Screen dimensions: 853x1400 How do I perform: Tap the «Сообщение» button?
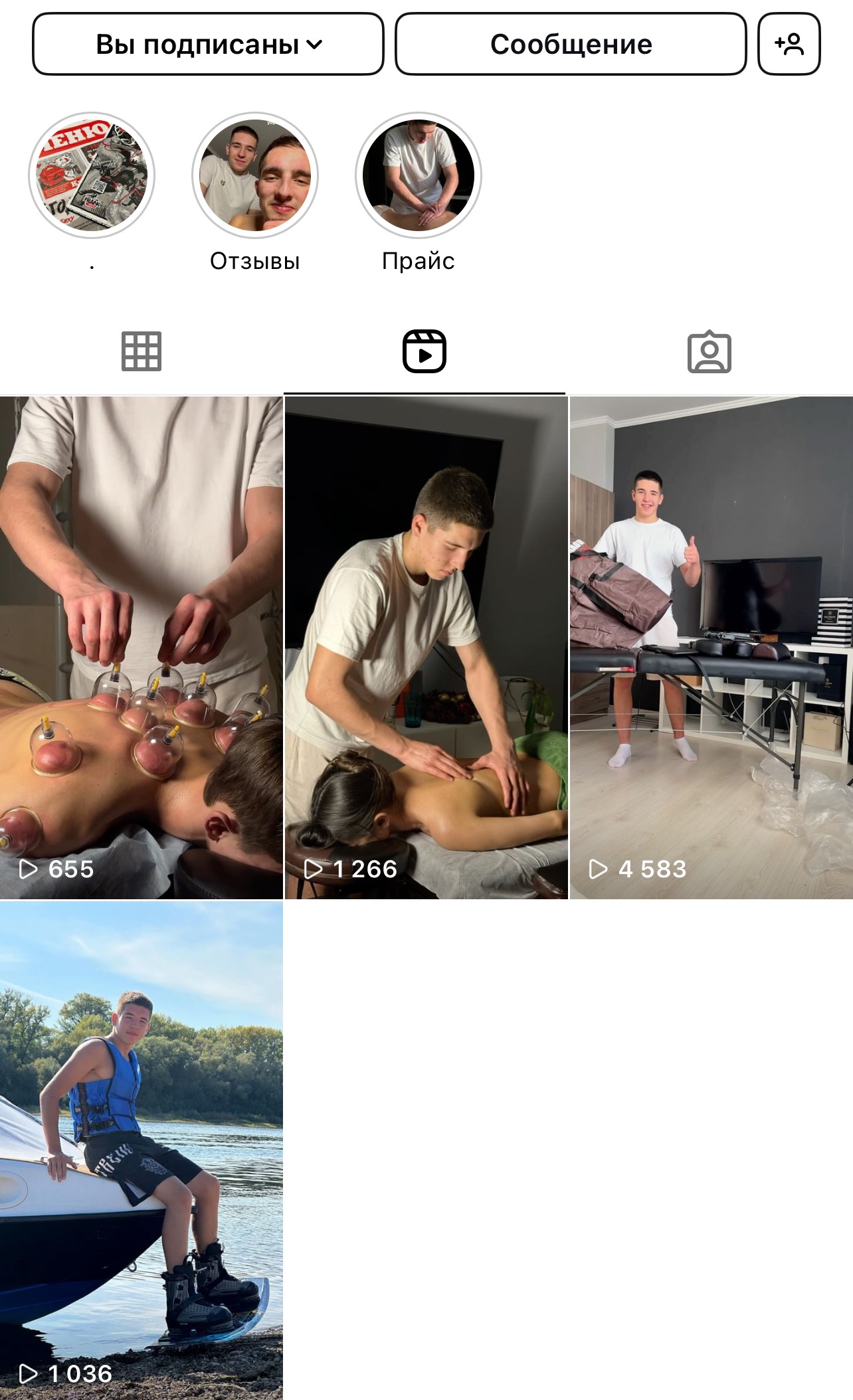(571, 44)
